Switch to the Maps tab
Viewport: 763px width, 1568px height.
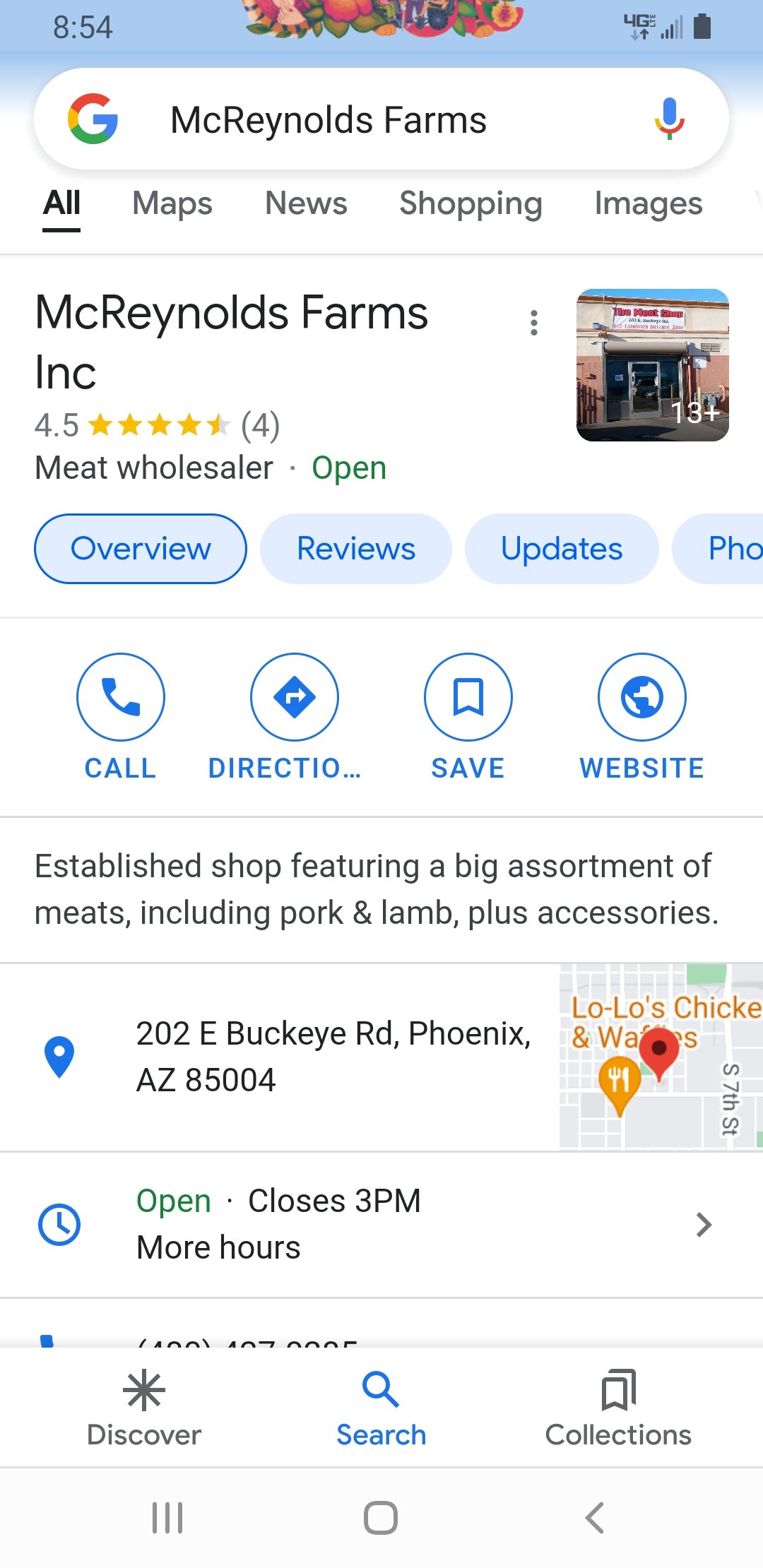coord(172,203)
